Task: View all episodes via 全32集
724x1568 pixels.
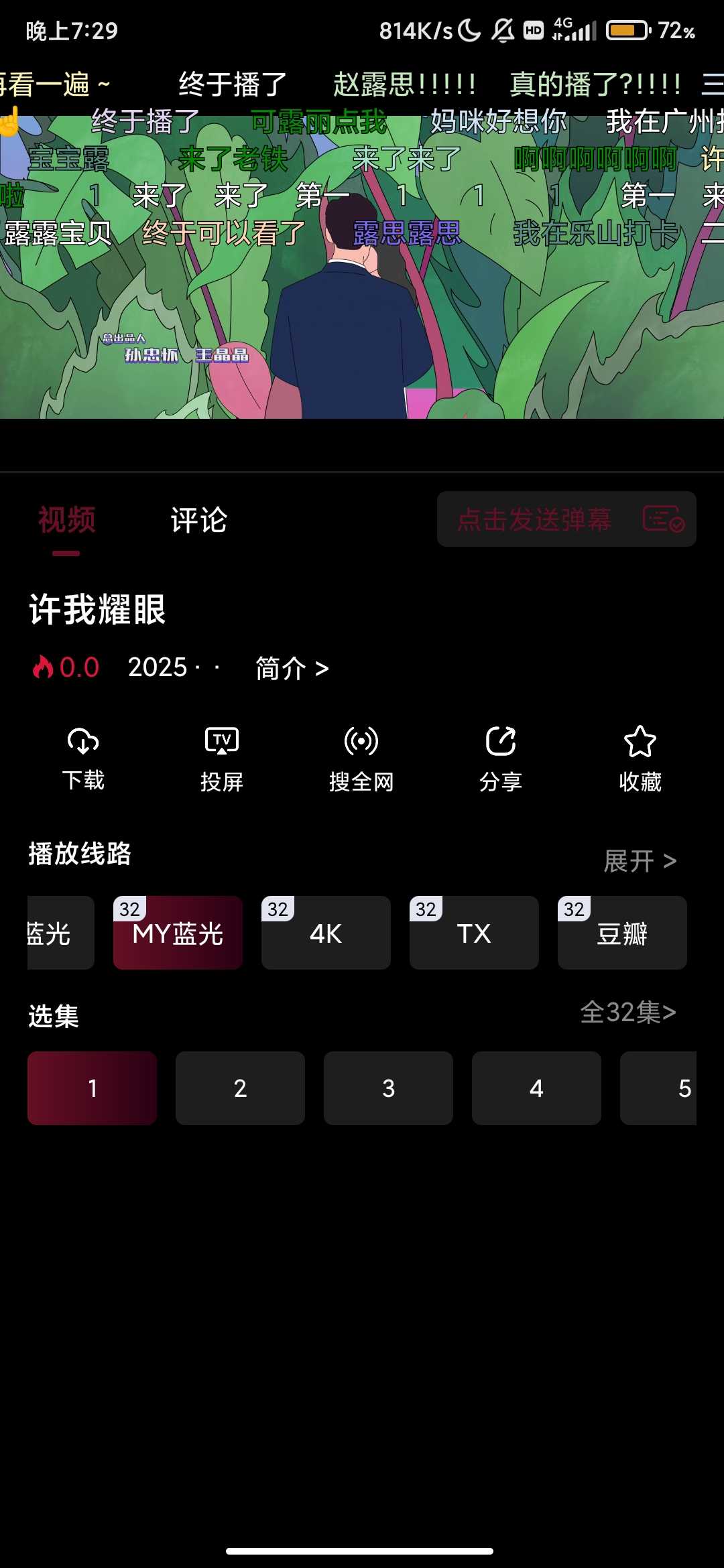Action: click(627, 1012)
